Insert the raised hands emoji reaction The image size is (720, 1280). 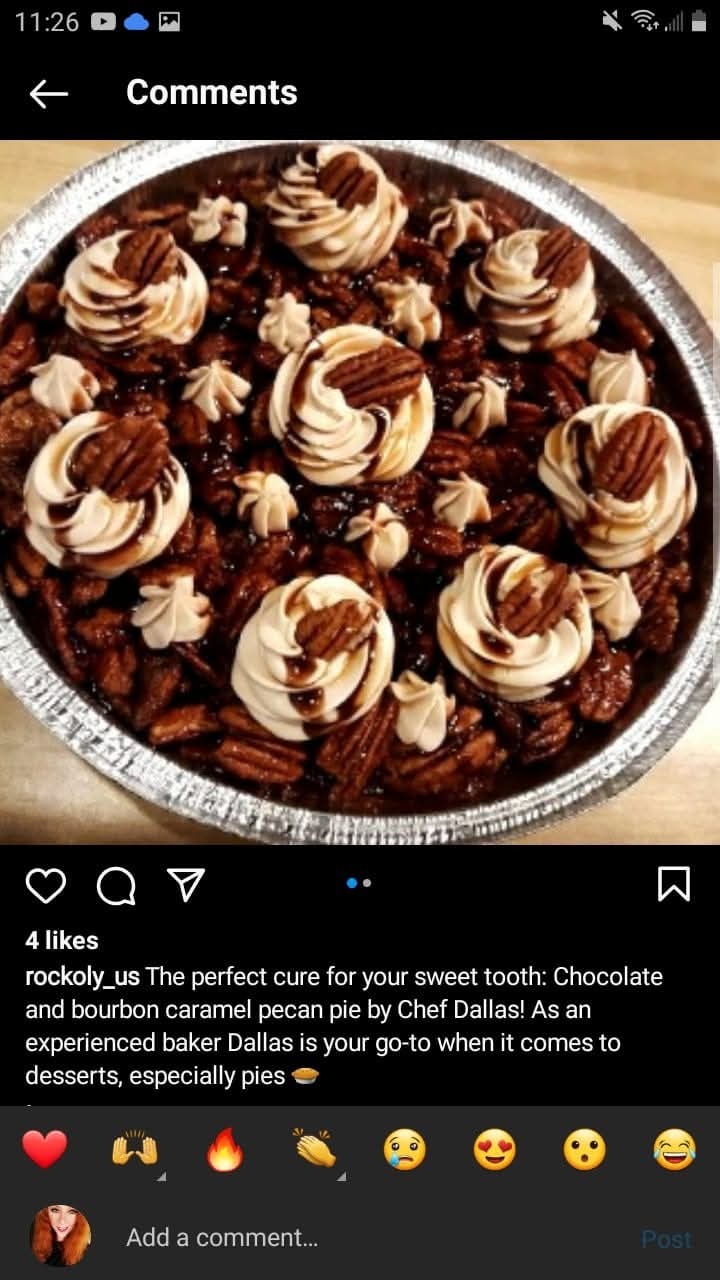coord(134,1150)
